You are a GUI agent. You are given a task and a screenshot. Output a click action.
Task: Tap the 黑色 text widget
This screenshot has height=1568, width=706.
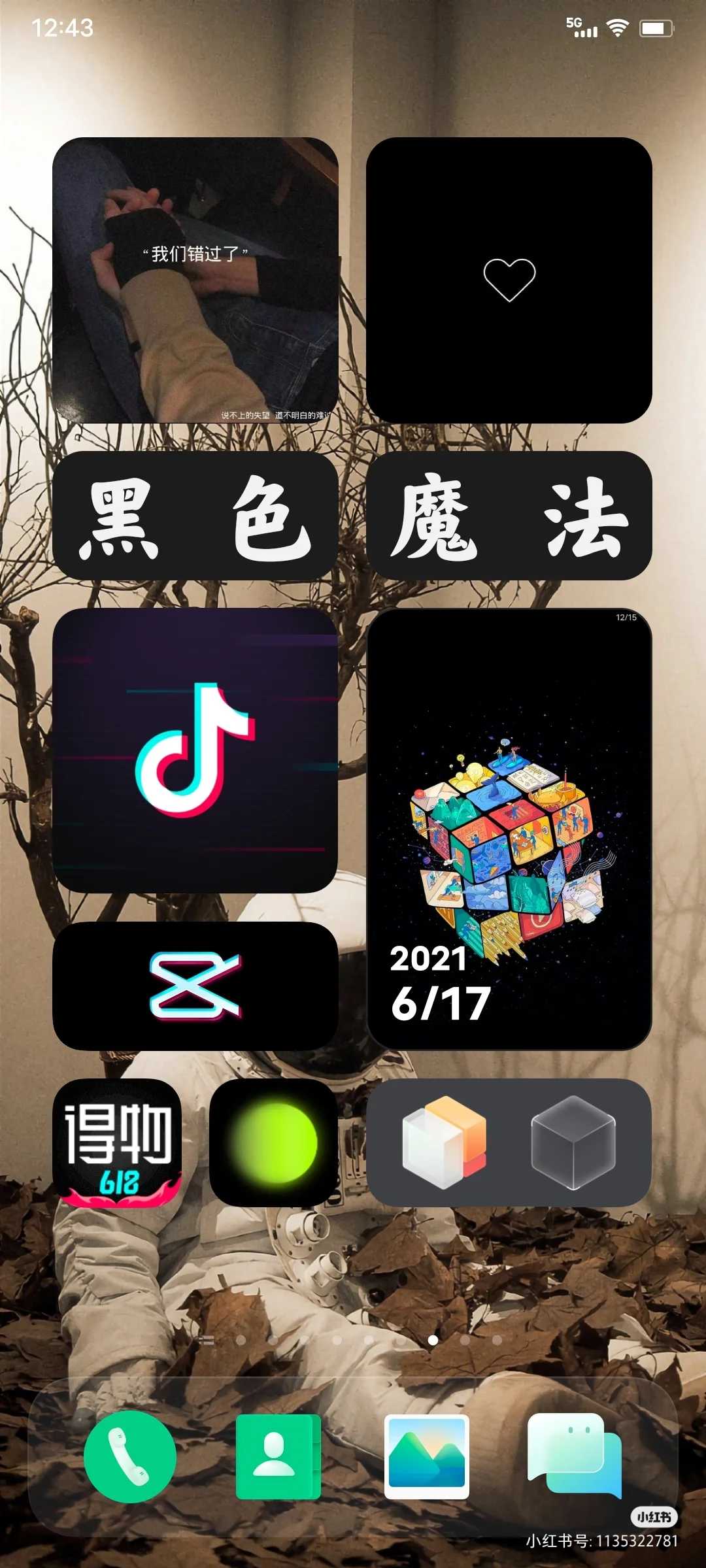click(x=195, y=516)
